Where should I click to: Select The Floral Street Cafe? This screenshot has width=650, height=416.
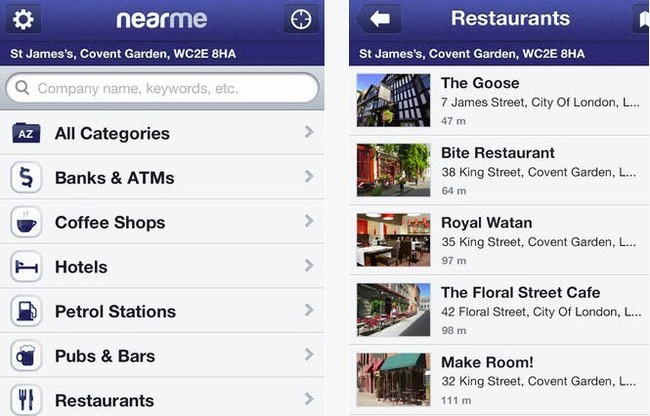(x=500, y=310)
